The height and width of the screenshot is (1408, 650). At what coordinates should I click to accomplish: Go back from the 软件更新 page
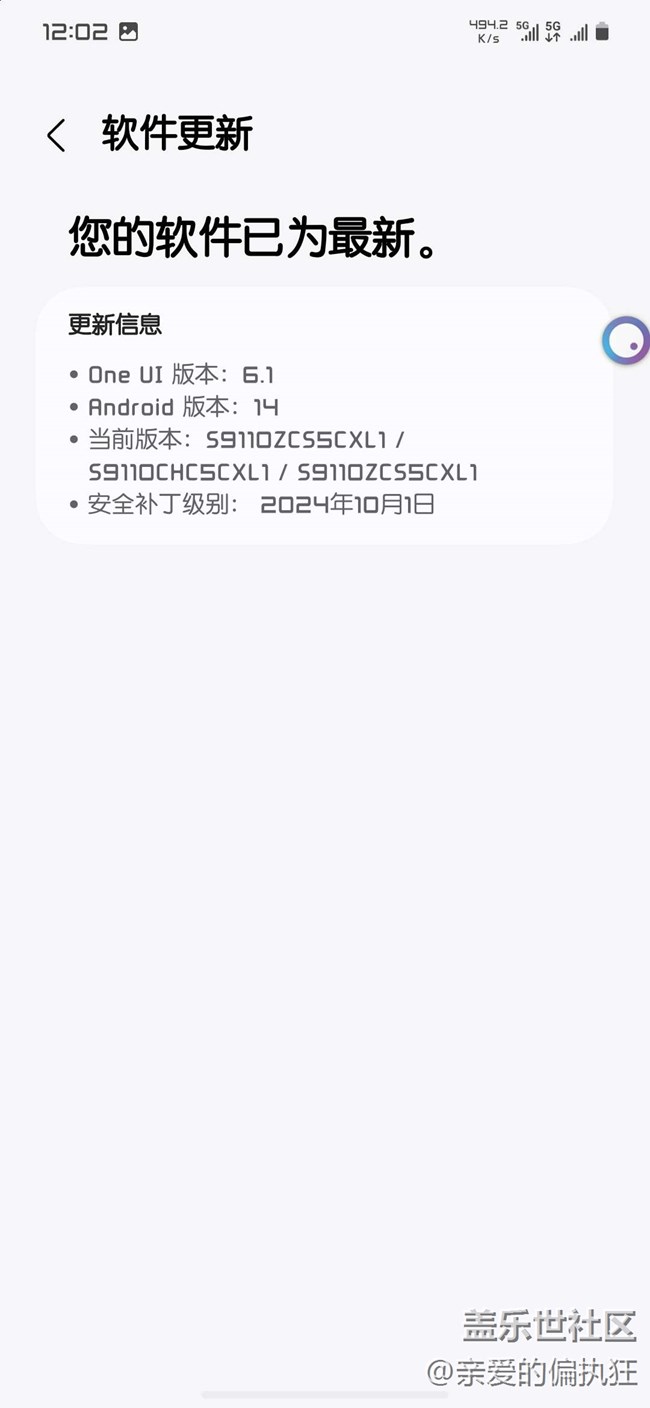coord(56,135)
